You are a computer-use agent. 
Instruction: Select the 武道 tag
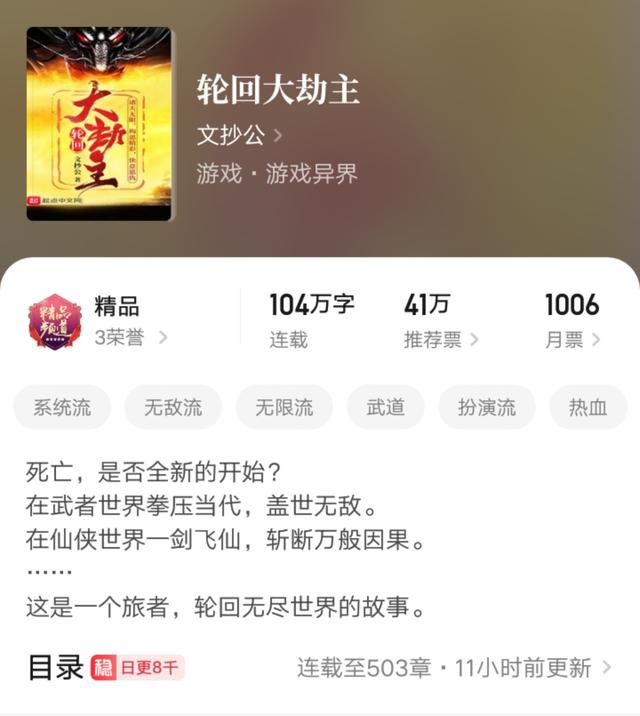[x=385, y=407]
